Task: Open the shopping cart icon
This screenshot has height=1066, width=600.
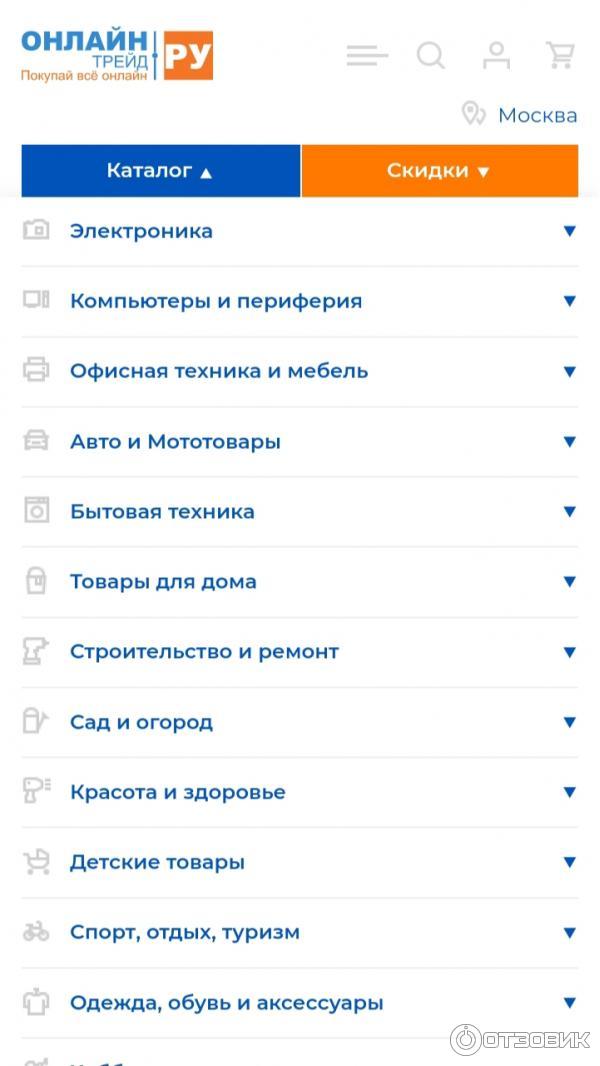Action: tap(560, 55)
